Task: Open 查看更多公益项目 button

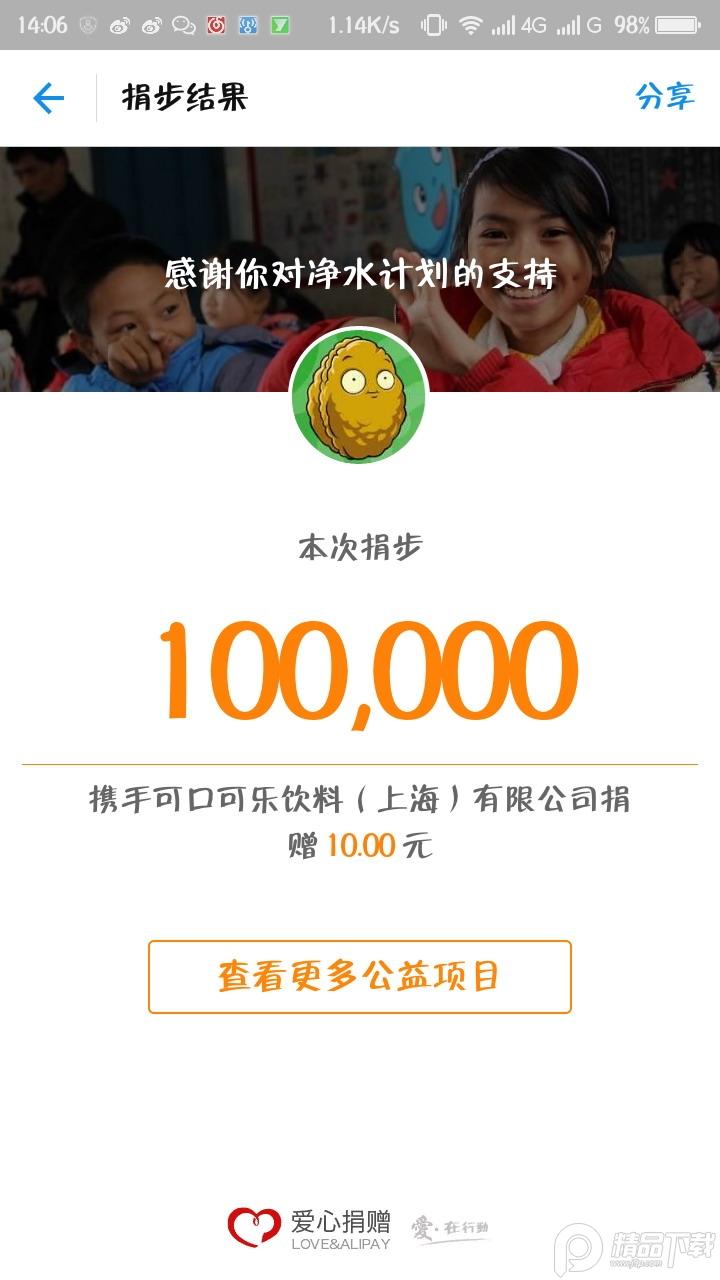Action: click(360, 976)
